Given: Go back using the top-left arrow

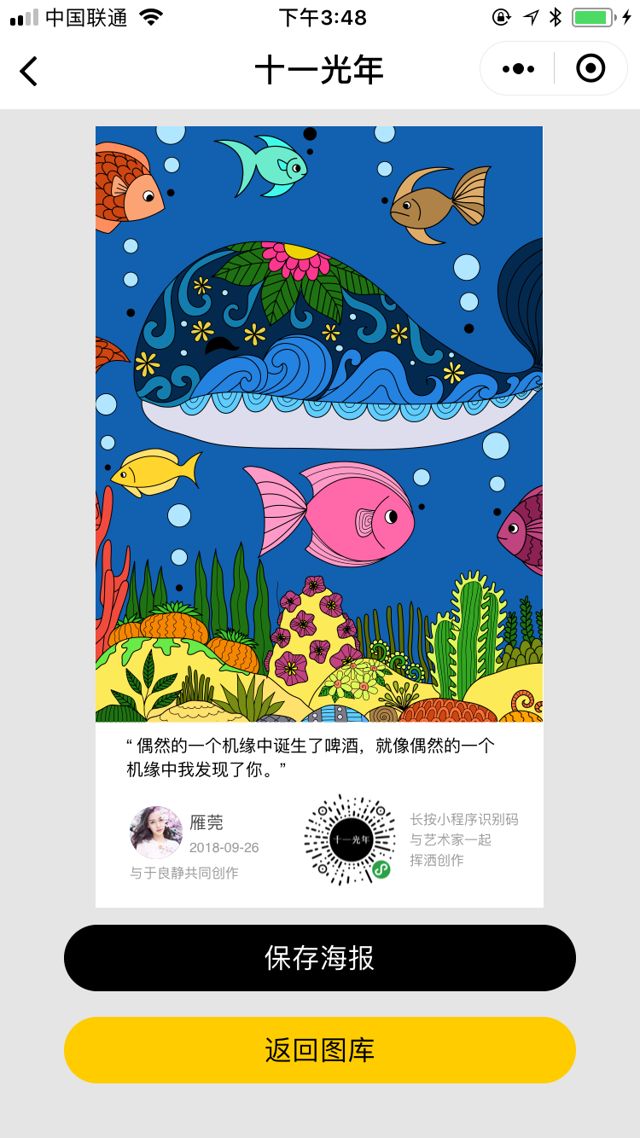Looking at the screenshot, I should click(x=29, y=70).
